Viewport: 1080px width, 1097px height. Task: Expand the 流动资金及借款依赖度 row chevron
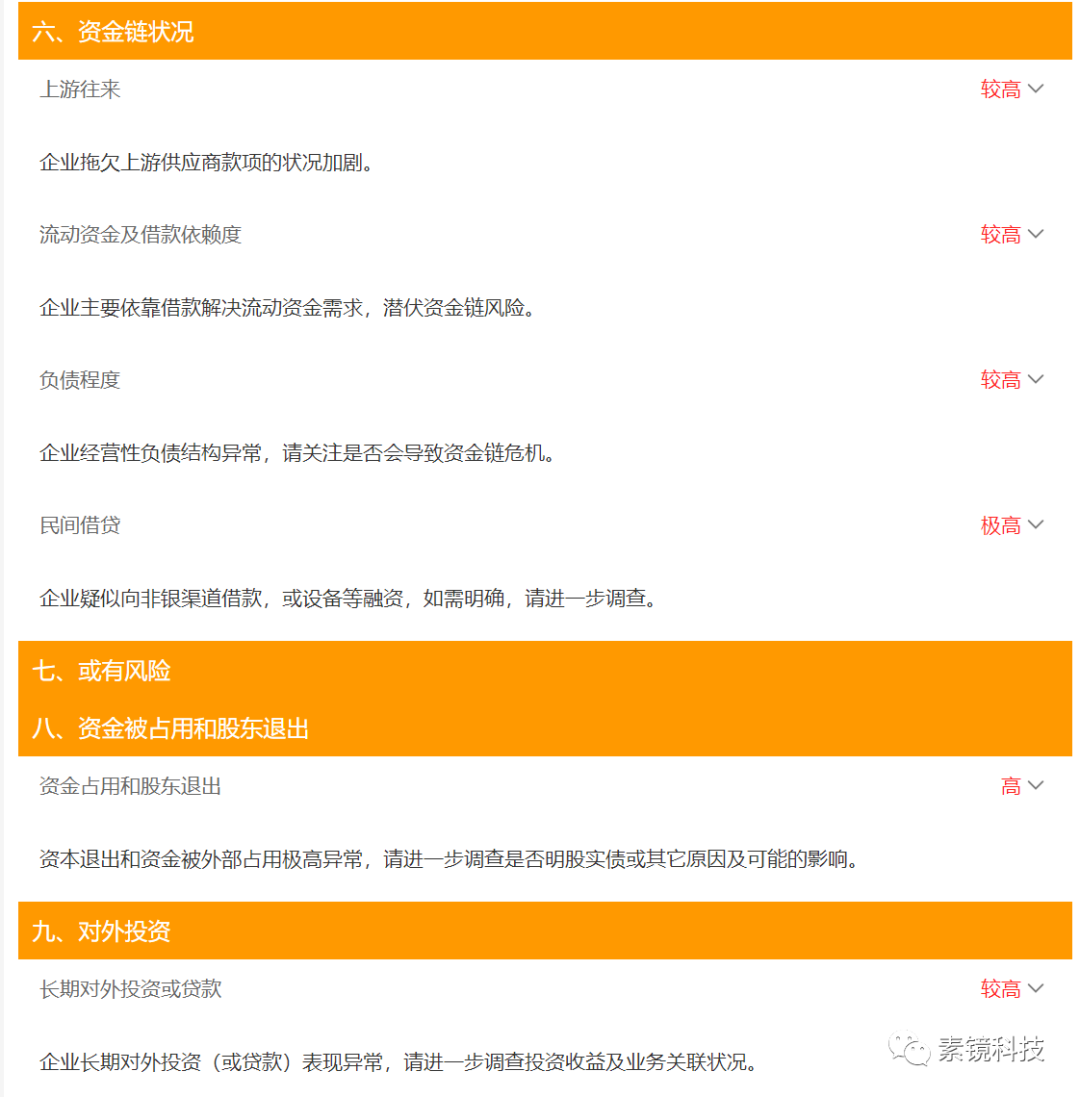[x=1035, y=234]
